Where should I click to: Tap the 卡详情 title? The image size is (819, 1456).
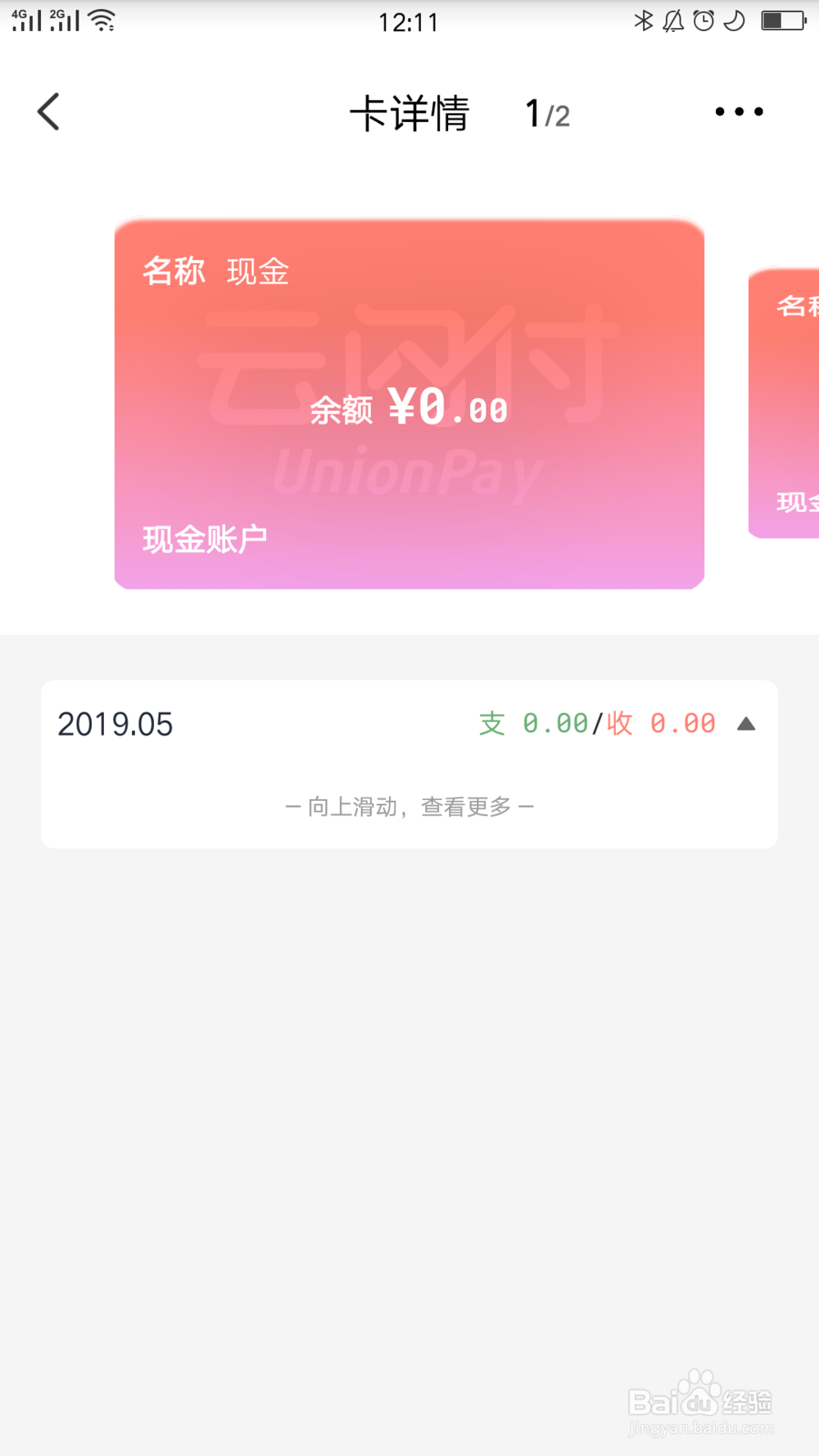pyautogui.click(x=410, y=112)
